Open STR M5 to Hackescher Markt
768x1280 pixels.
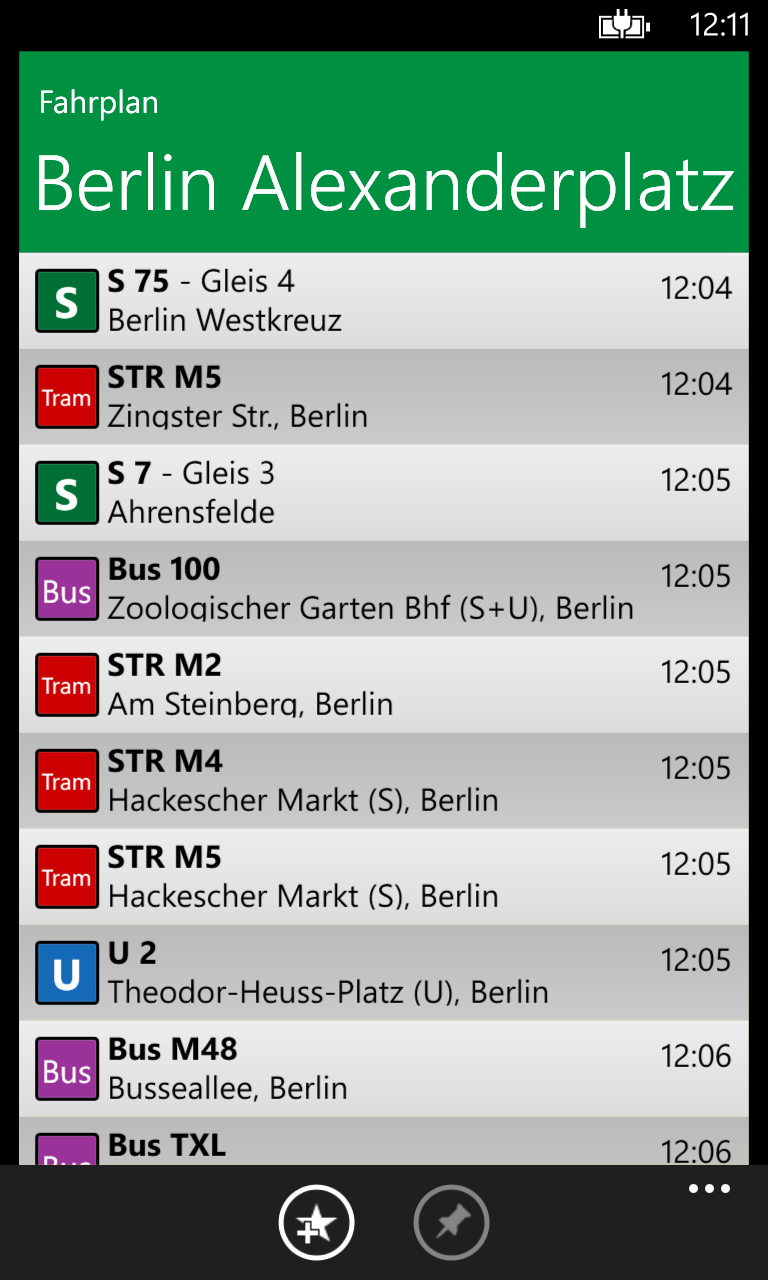(384, 877)
